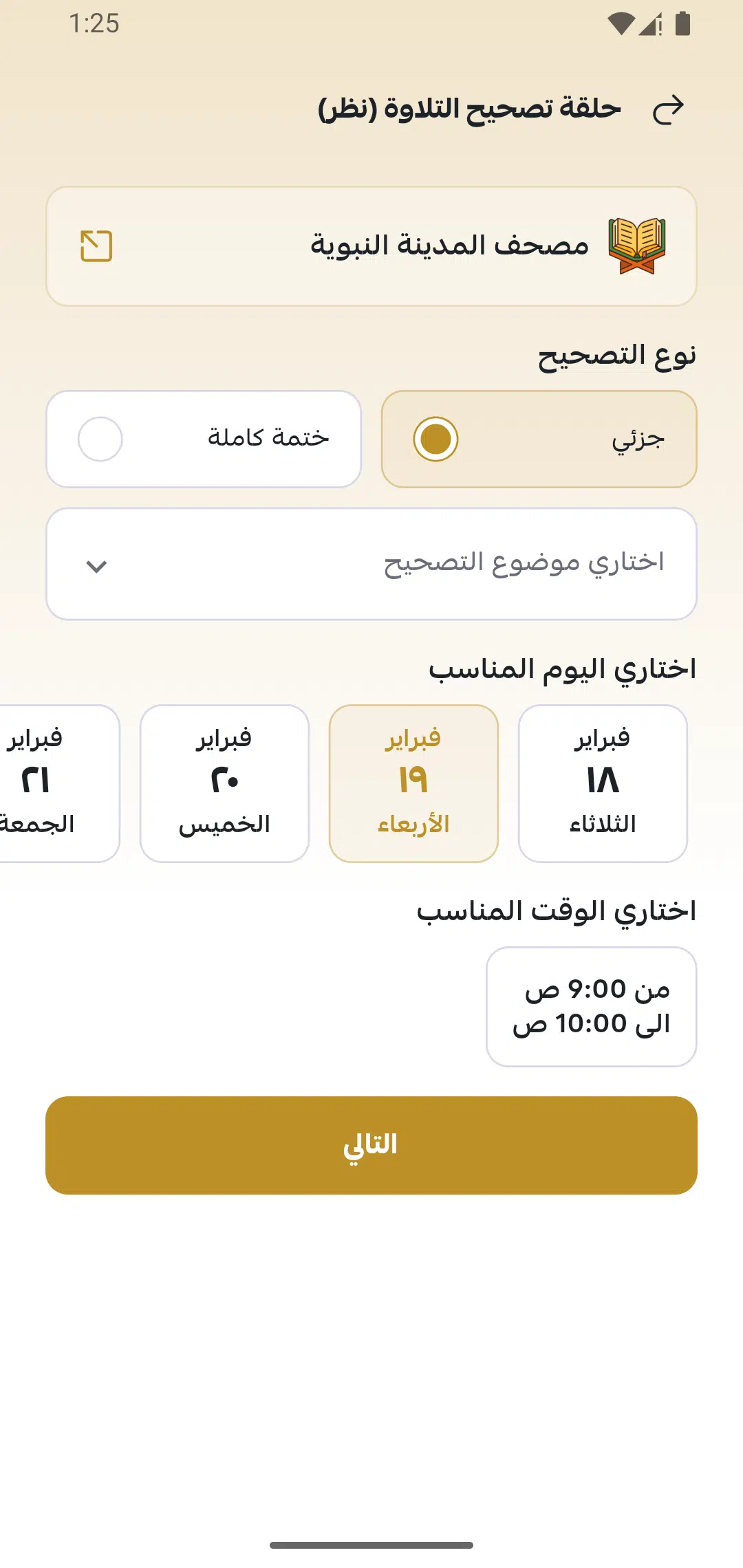Select ختمة كاملة correction type
This screenshot has width=743, height=1568.
tap(204, 439)
